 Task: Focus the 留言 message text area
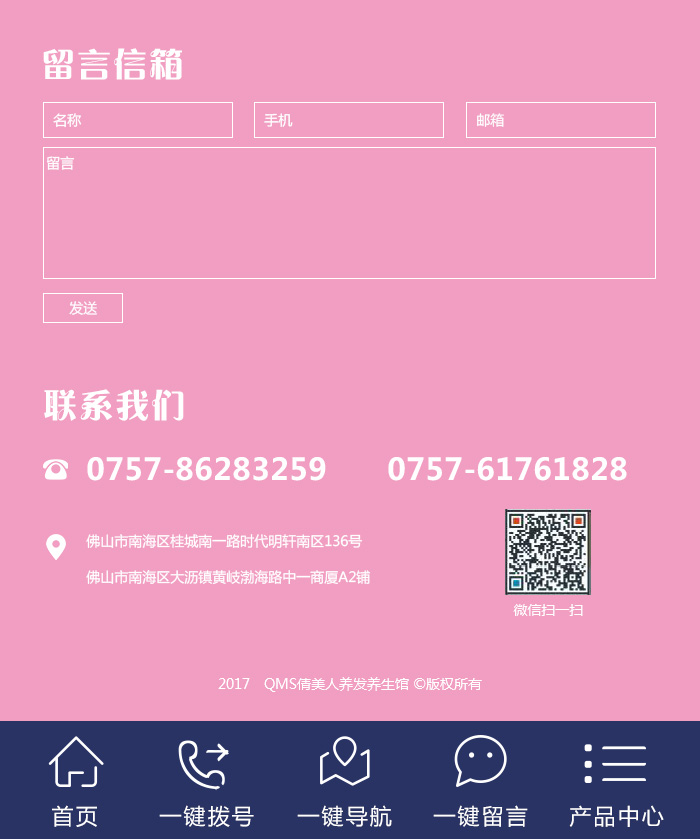point(349,213)
